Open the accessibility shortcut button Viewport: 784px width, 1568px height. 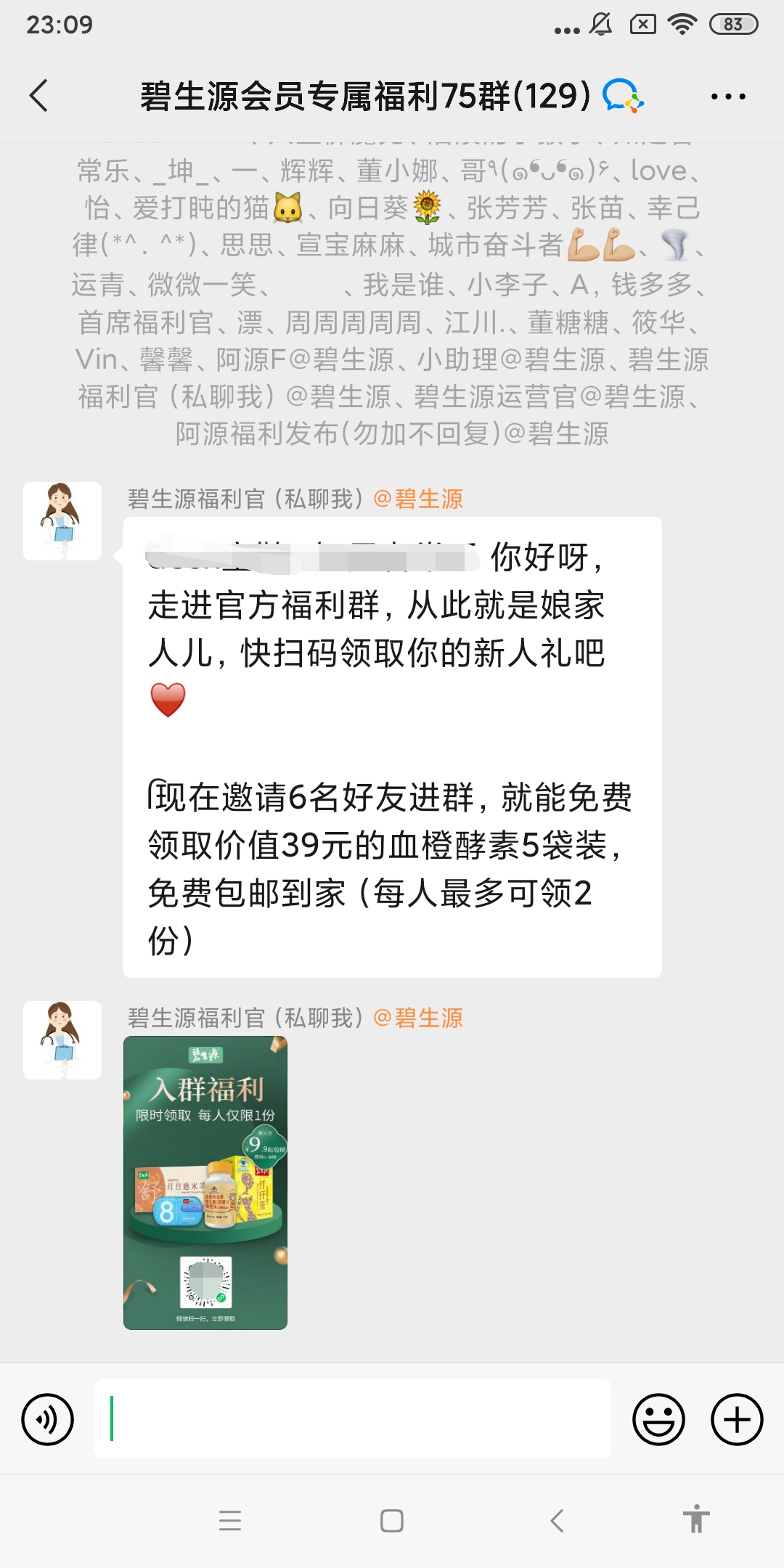696,1519
